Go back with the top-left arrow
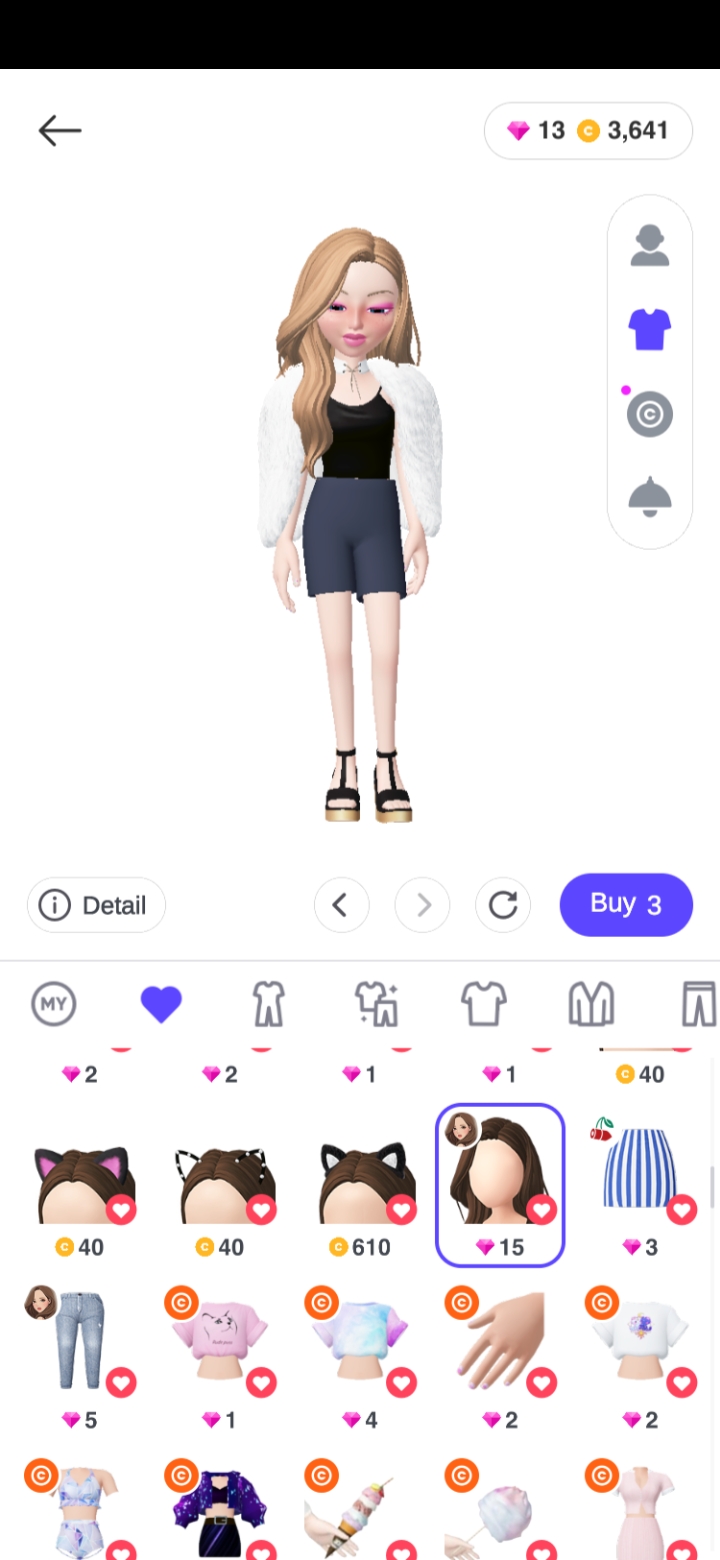The height and width of the screenshot is (1560, 720). [x=59, y=131]
